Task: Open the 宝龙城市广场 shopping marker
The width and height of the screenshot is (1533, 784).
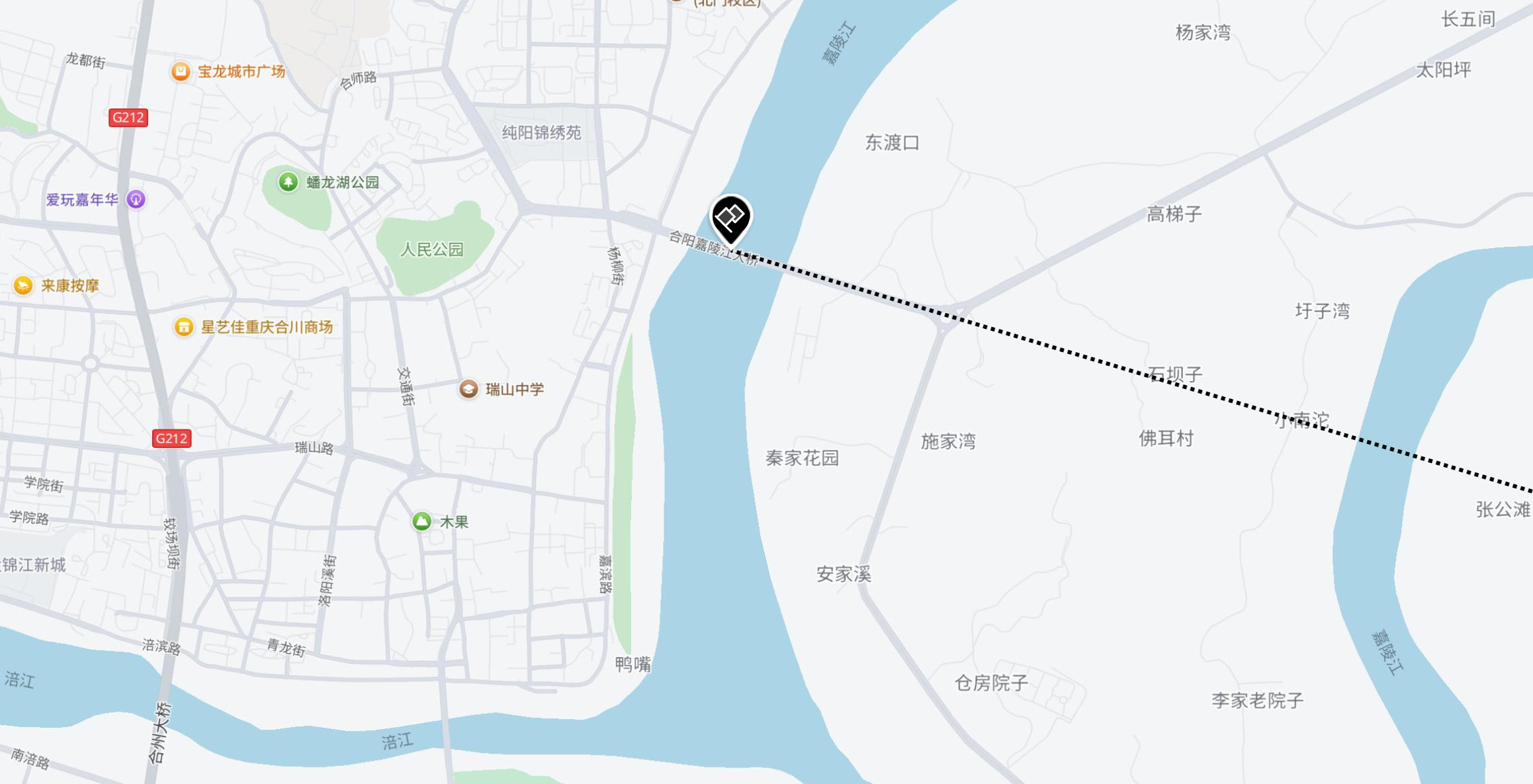Action: pyautogui.click(x=180, y=71)
